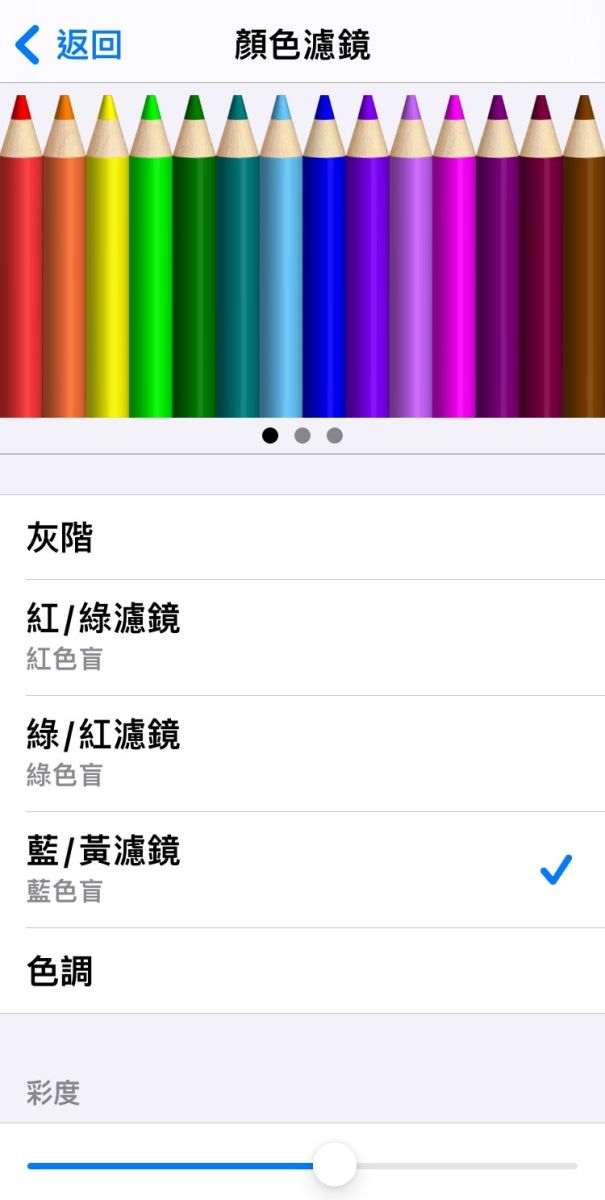
Task: Pick the 色調 filter option
Action: (302, 971)
